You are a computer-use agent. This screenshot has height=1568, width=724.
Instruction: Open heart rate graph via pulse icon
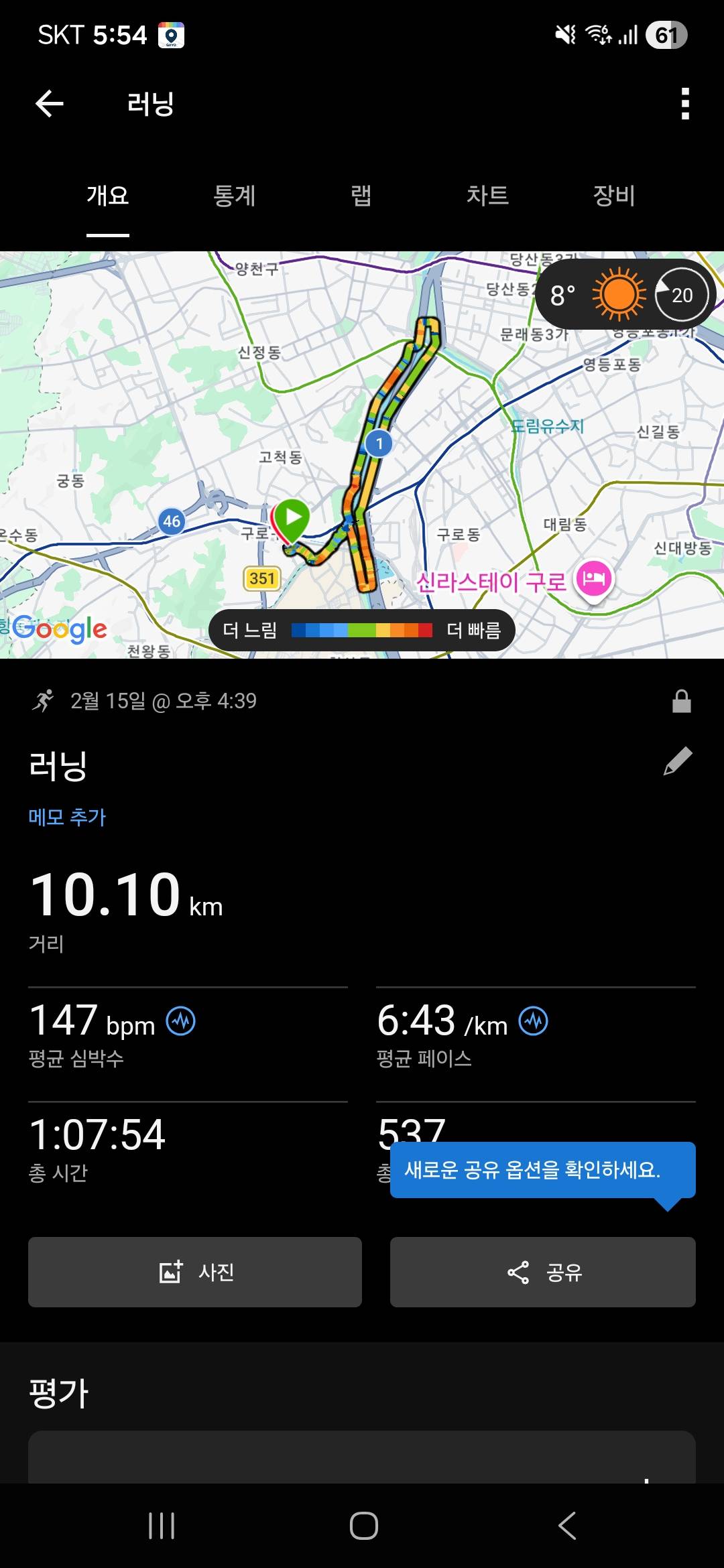tap(180, 1021)
